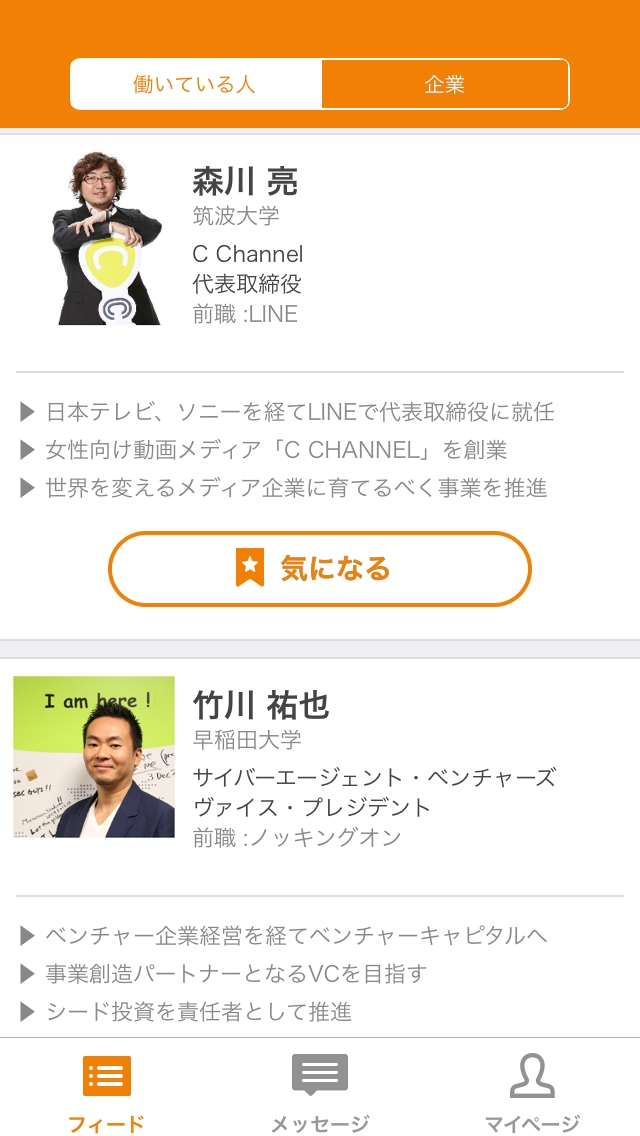The width and height of the screenshot is (640, 1136).
Task: Open 森川 亮's profile card
Action: click(320, 250)
